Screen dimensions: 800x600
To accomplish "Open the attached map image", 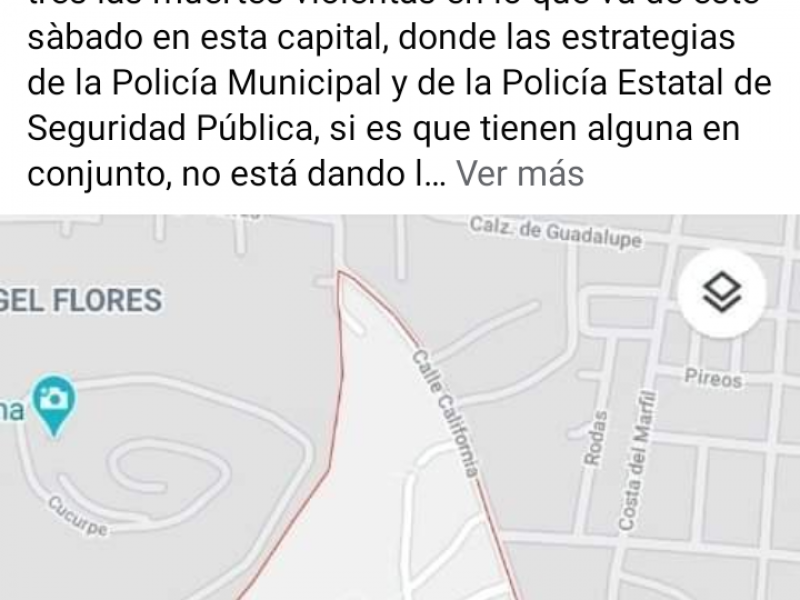I will click(x=400, y=420).
